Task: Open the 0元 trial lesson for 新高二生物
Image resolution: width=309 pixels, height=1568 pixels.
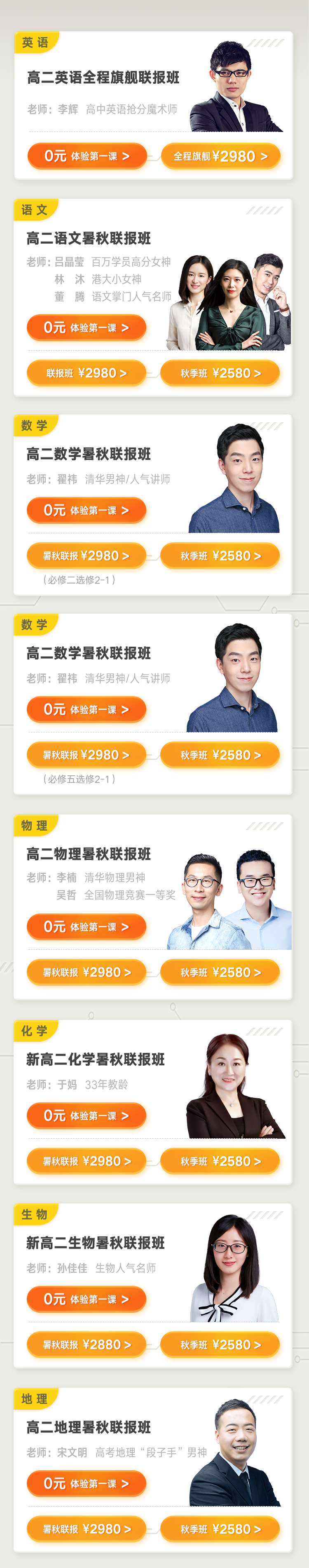Action: click(x=87, y=1298)
